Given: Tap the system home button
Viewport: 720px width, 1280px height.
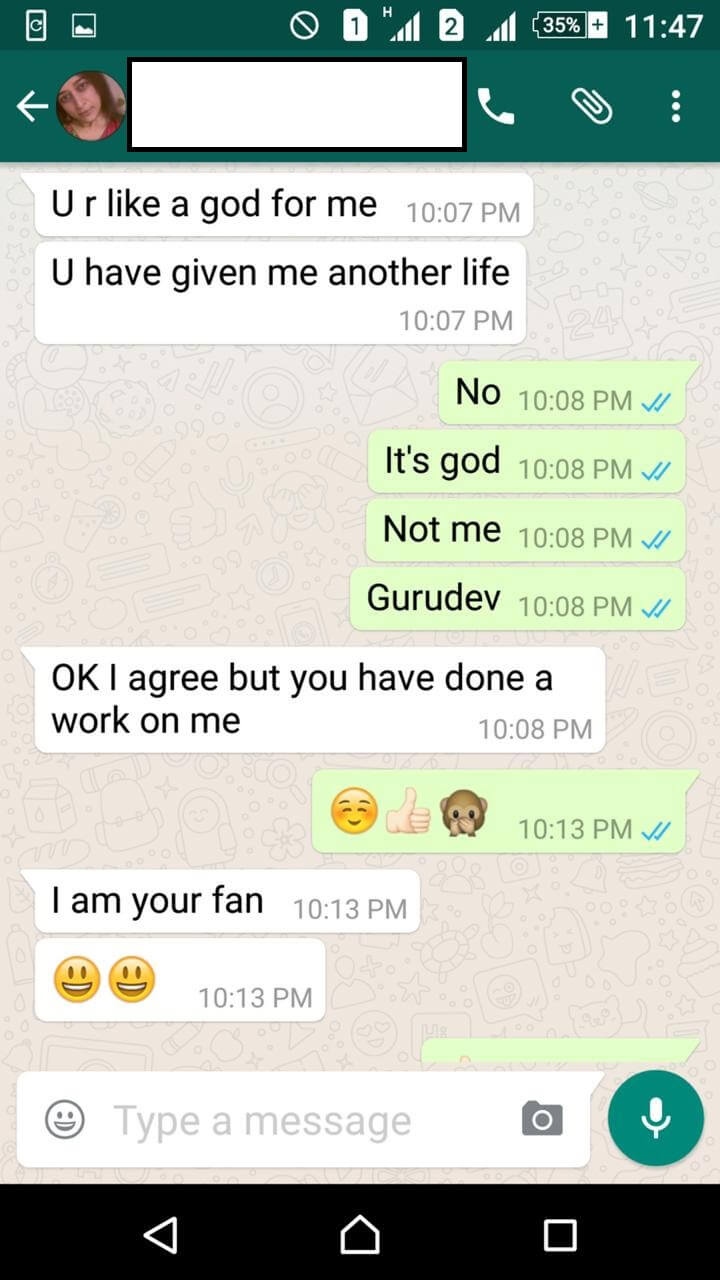Looking at the screenshot, I should point(360,1235).
